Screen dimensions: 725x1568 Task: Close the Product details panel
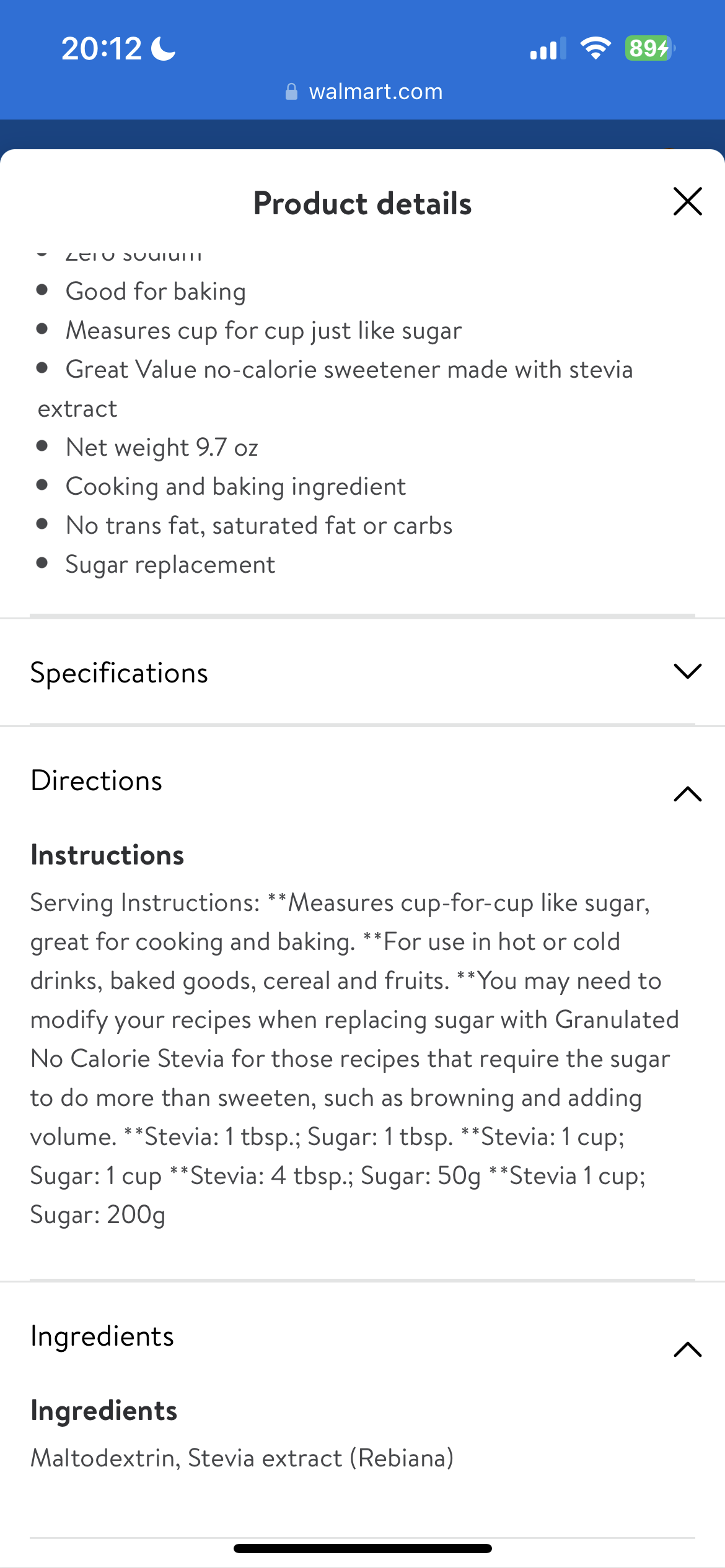click(x=687, y=202)
